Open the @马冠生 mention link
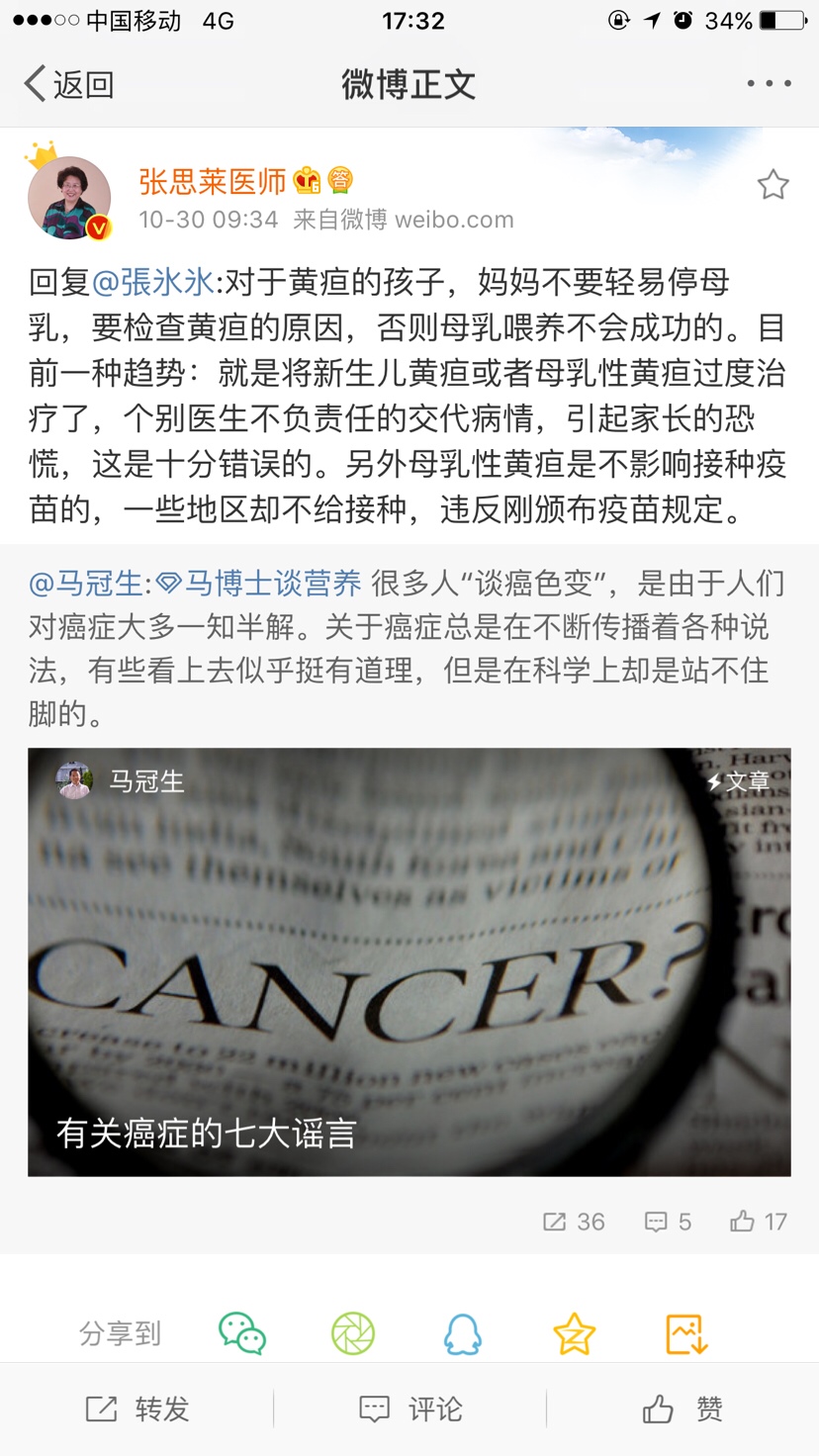Screen dimensions: 819x1456 [86, 584]
